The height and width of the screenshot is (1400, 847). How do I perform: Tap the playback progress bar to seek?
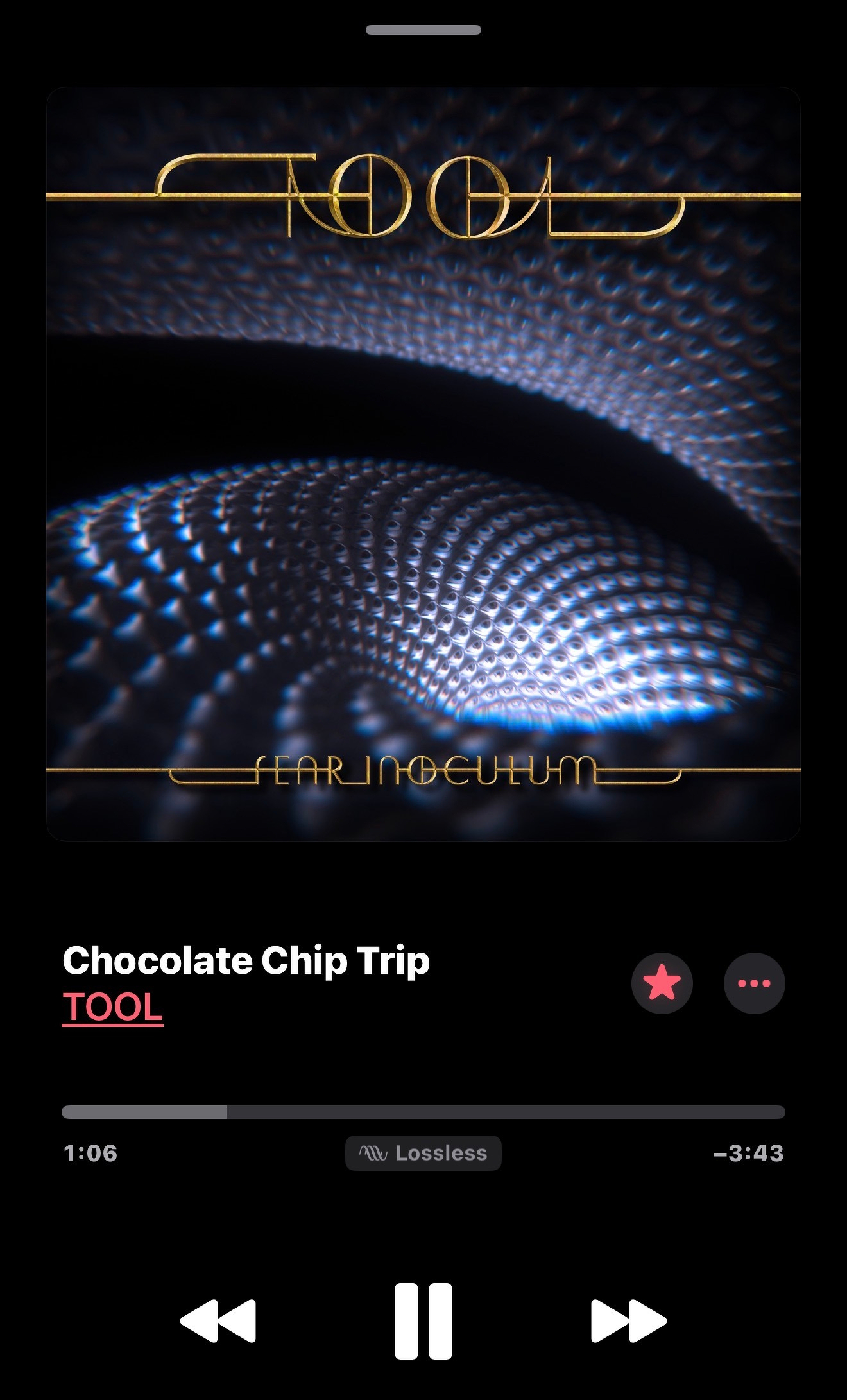(x=423, y=1112)
